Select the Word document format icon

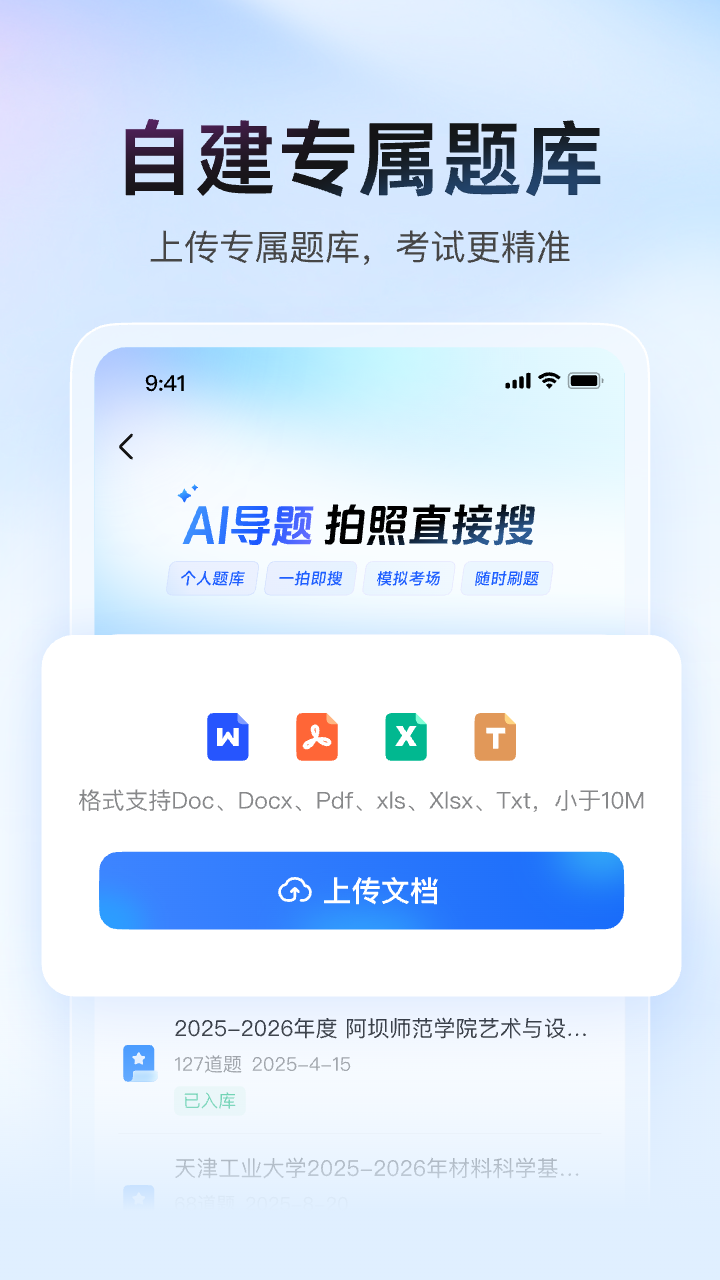click(x=228, y=737)
